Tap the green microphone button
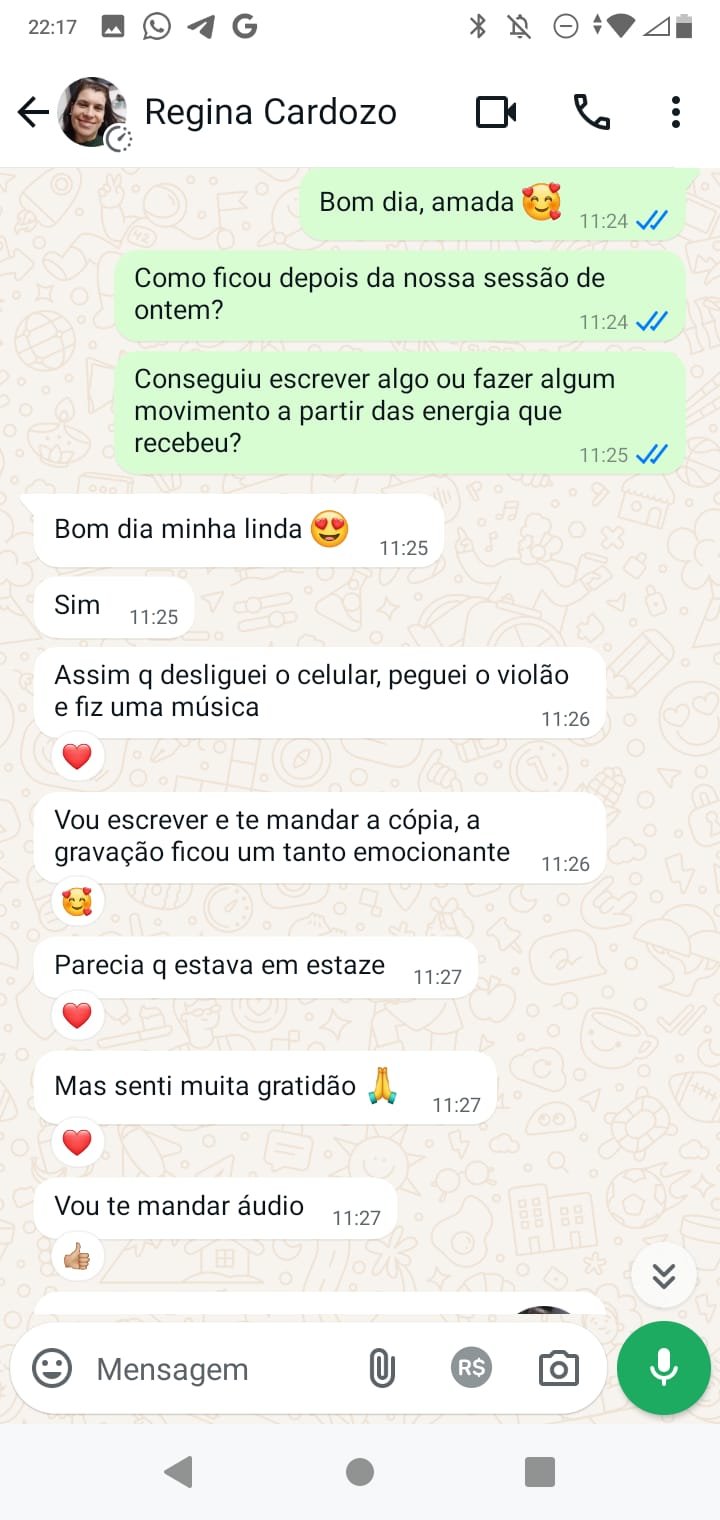 664,1368
